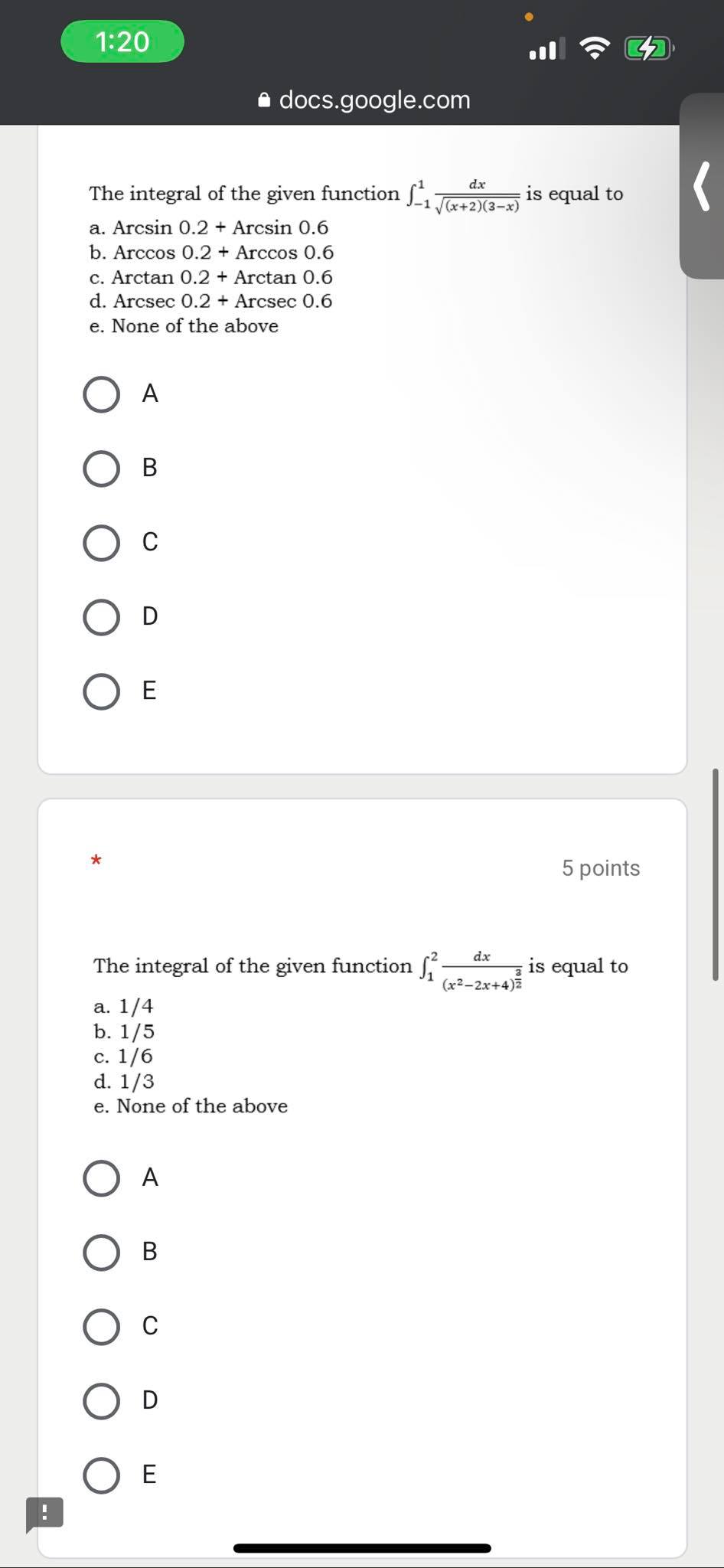Screen dimensions: 724x1568
Task: Choose option D for the 5-point question
Action: (100, 1400)
